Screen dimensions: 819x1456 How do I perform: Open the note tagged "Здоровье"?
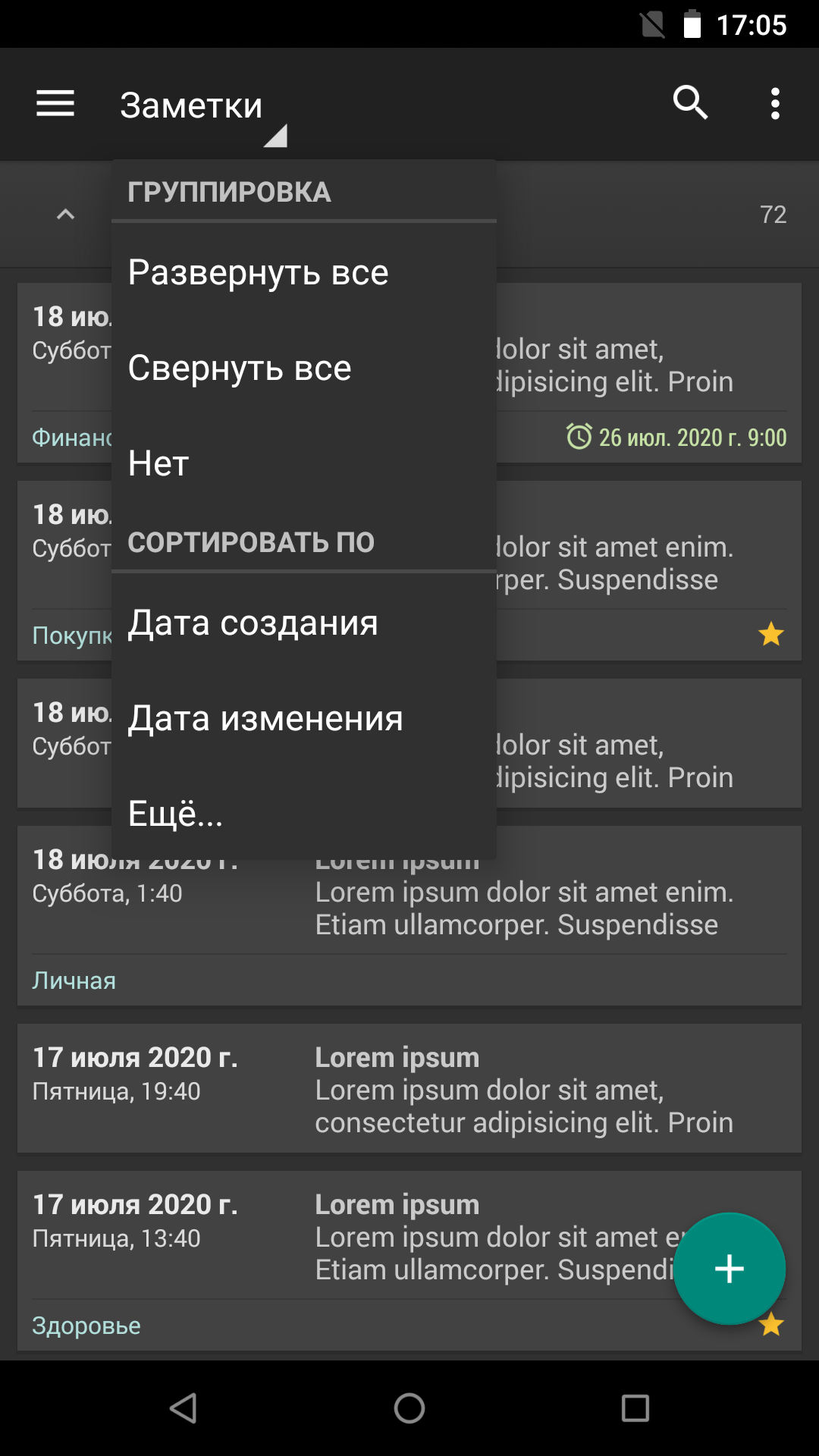pos(409,1260)
